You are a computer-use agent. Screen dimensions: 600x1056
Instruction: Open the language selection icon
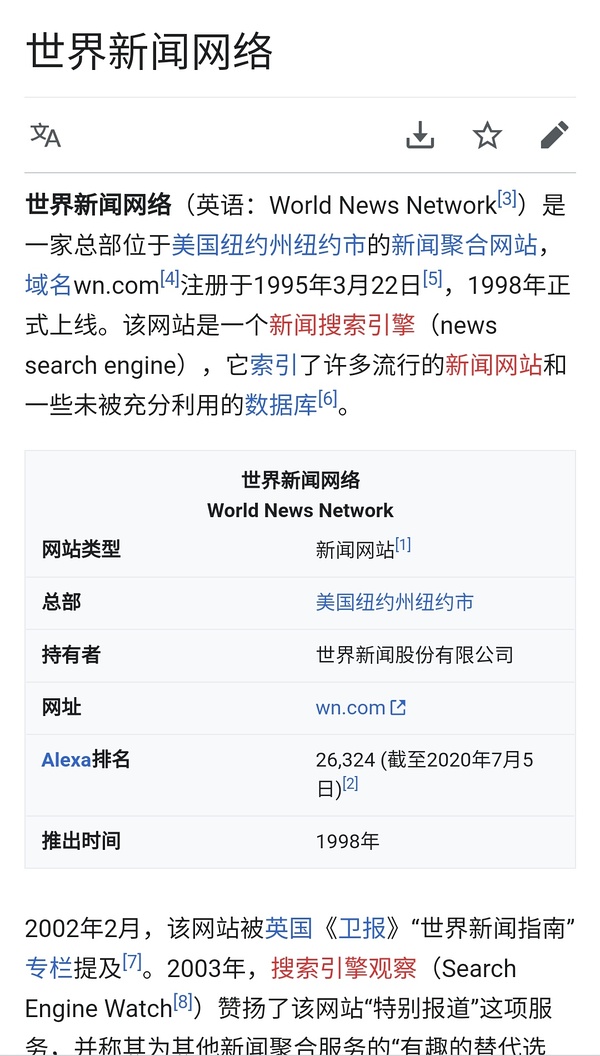(46, 135)
